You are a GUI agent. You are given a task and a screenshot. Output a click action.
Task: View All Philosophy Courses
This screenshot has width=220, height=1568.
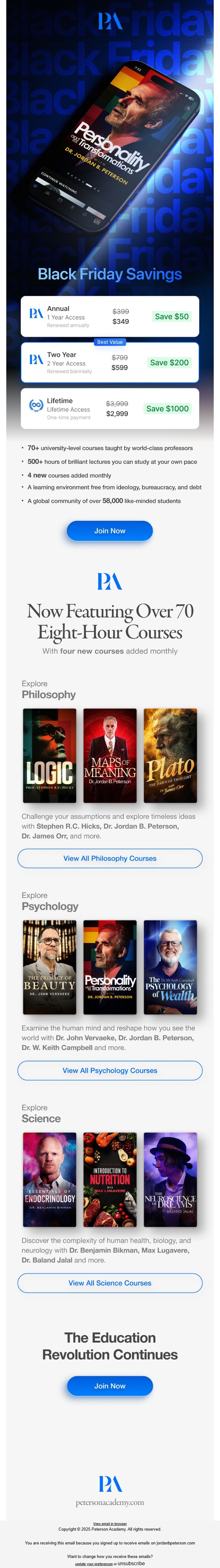point(110,858)
